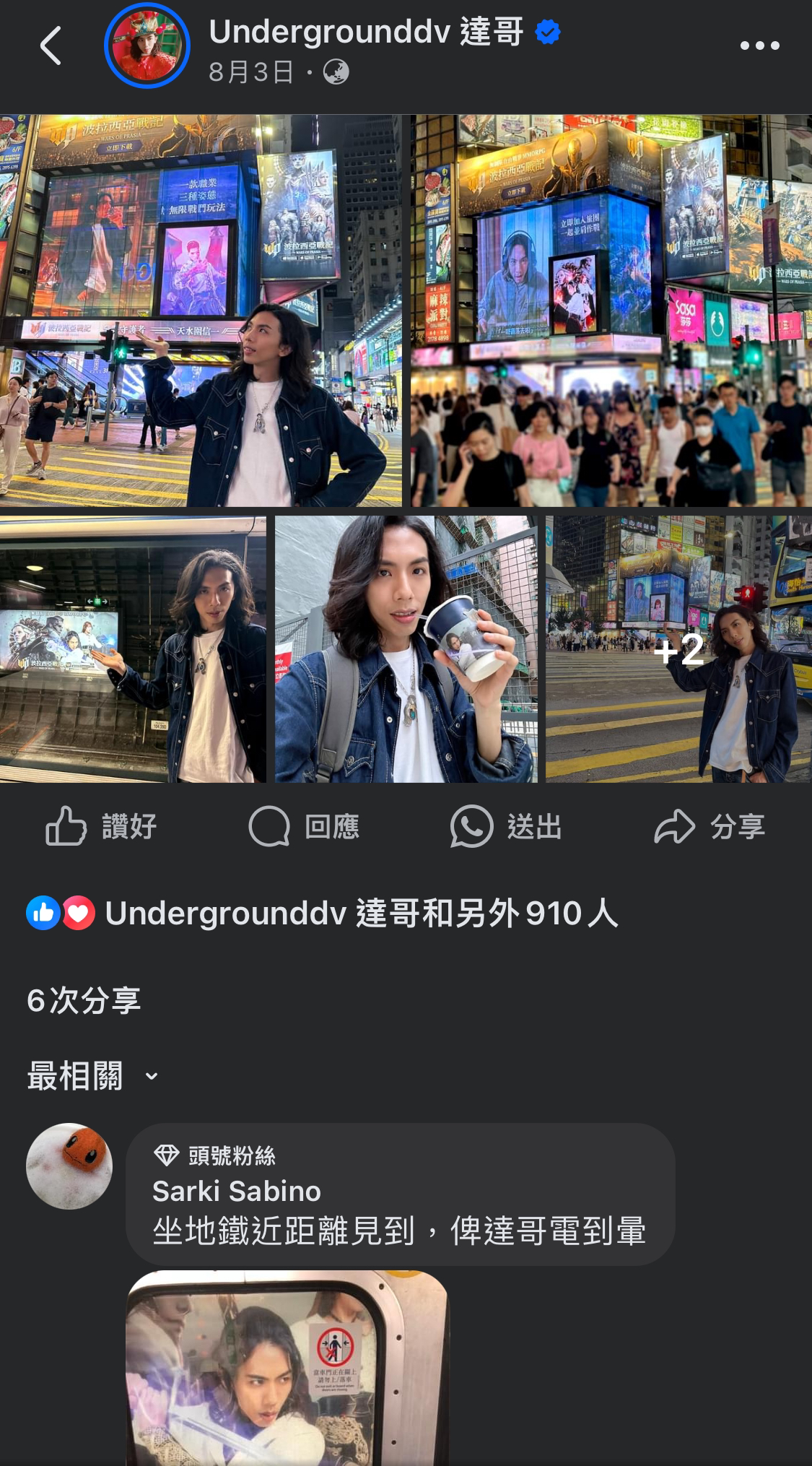Send the post via WhatsApp 送出

[x=507, y=826]
